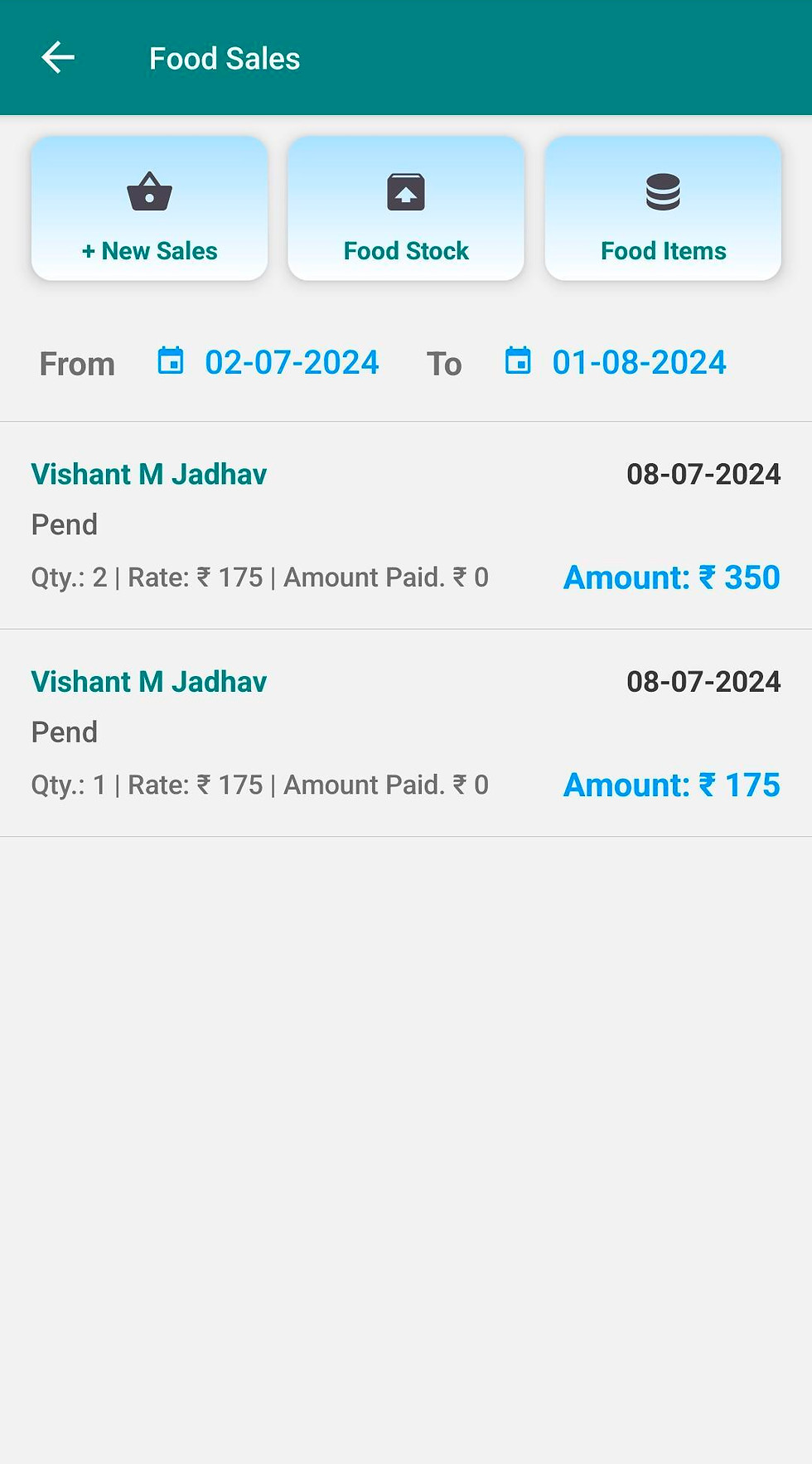812x1464 pixels.
Task: Open the Food Stock section
Action: (406, 209)
